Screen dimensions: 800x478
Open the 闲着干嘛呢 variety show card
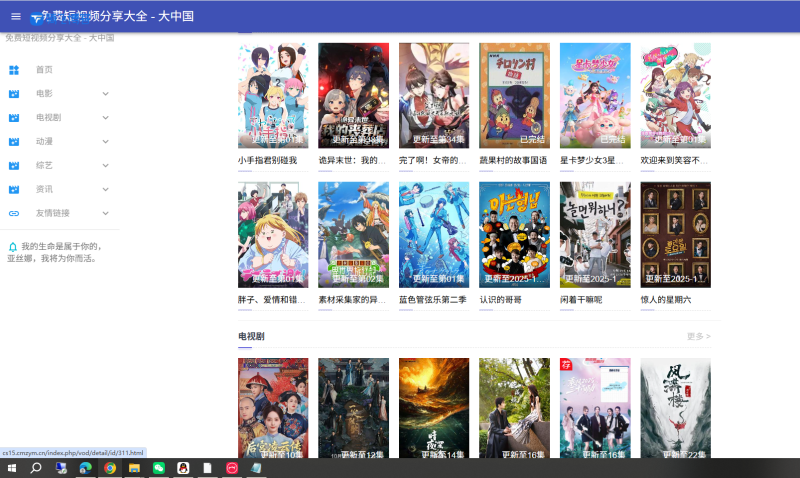click(x=595, y=235)
